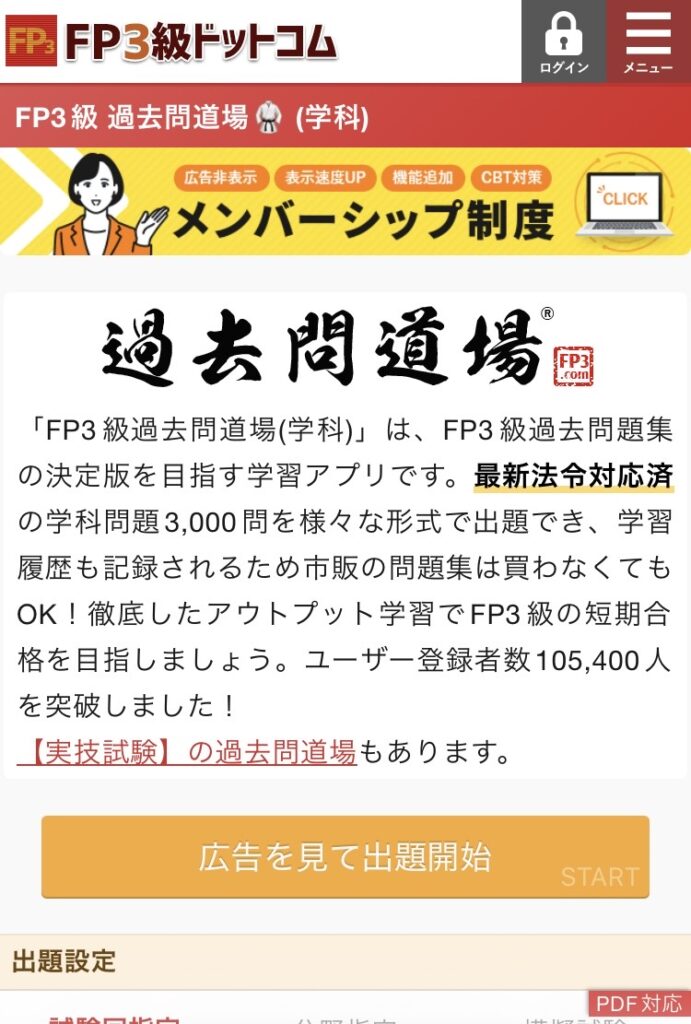Screen dimensions: 691x1024
Task: Start questions with 広告を見て出題開始 button
Action: coord(345,858)
